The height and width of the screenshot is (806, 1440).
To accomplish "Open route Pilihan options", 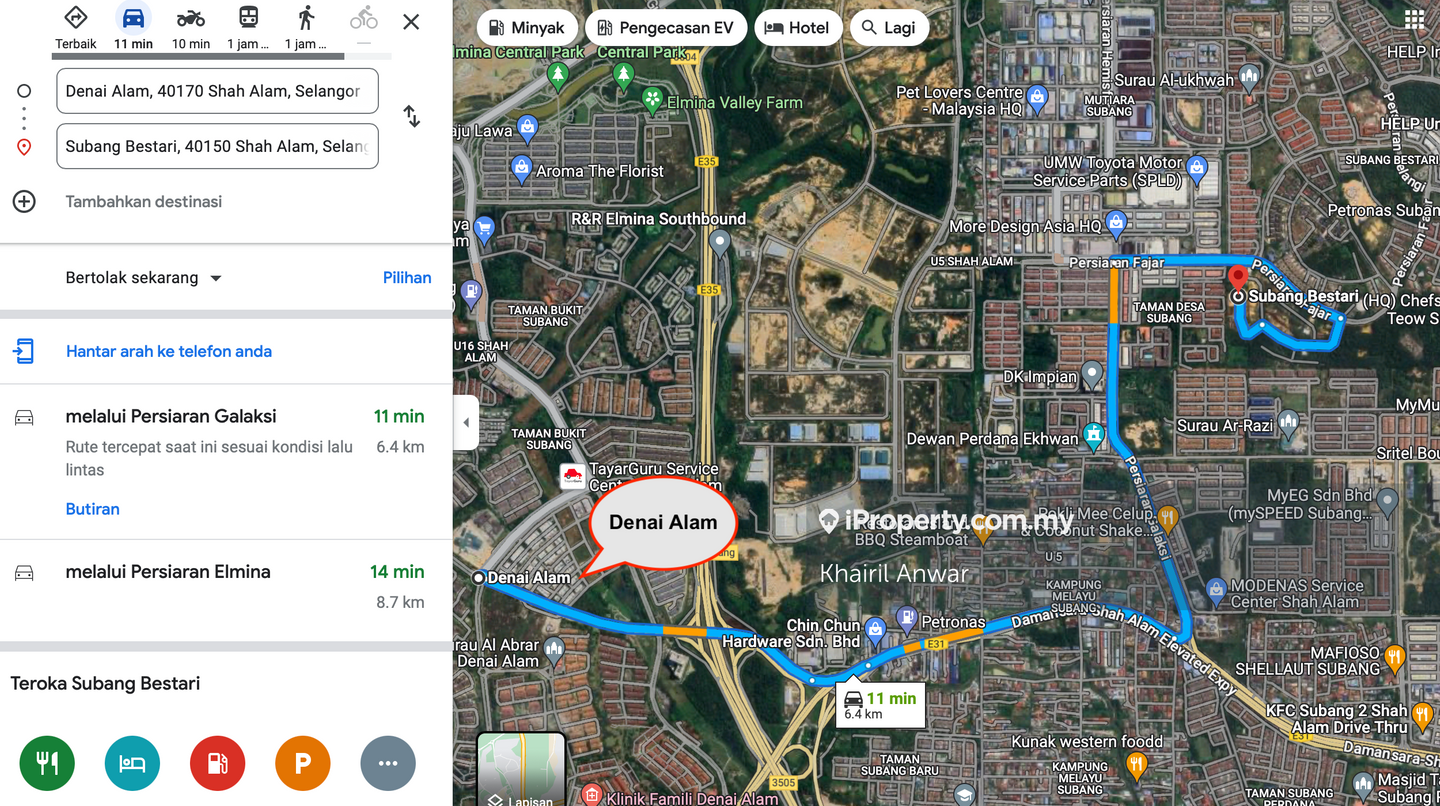I will coord(407,278).
